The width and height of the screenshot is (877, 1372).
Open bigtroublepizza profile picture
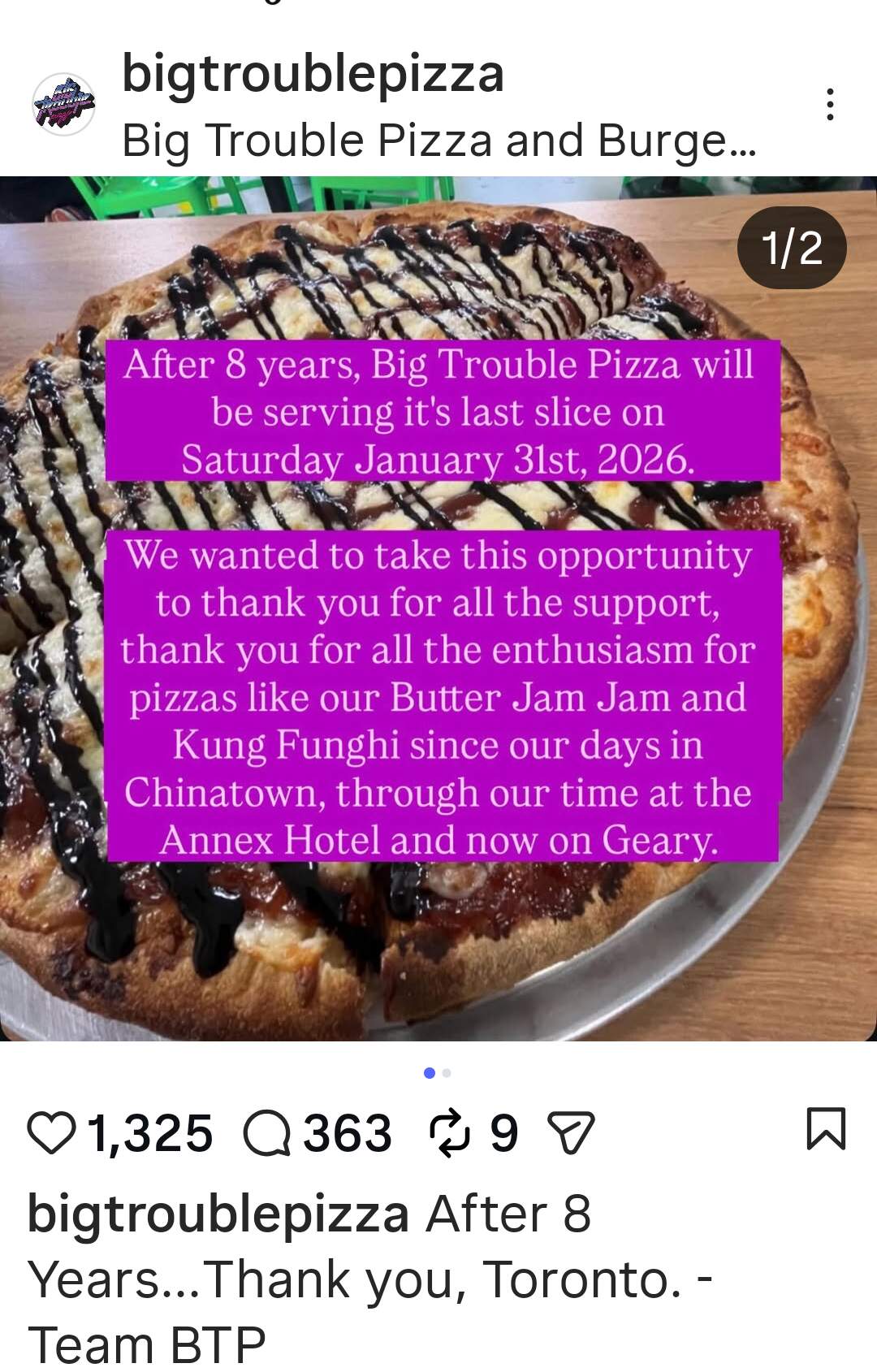point(63,104)
